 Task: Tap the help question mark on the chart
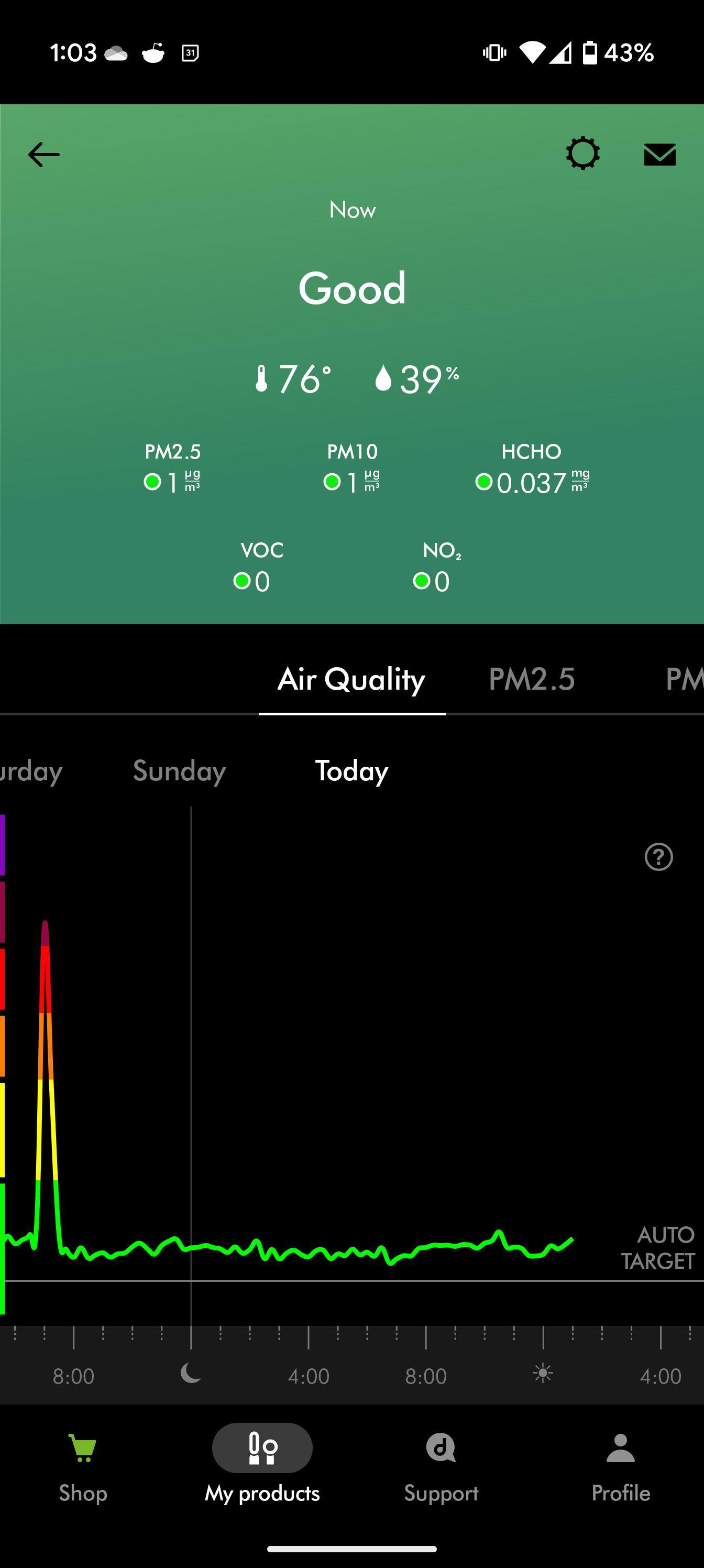(x=658, y=857)
